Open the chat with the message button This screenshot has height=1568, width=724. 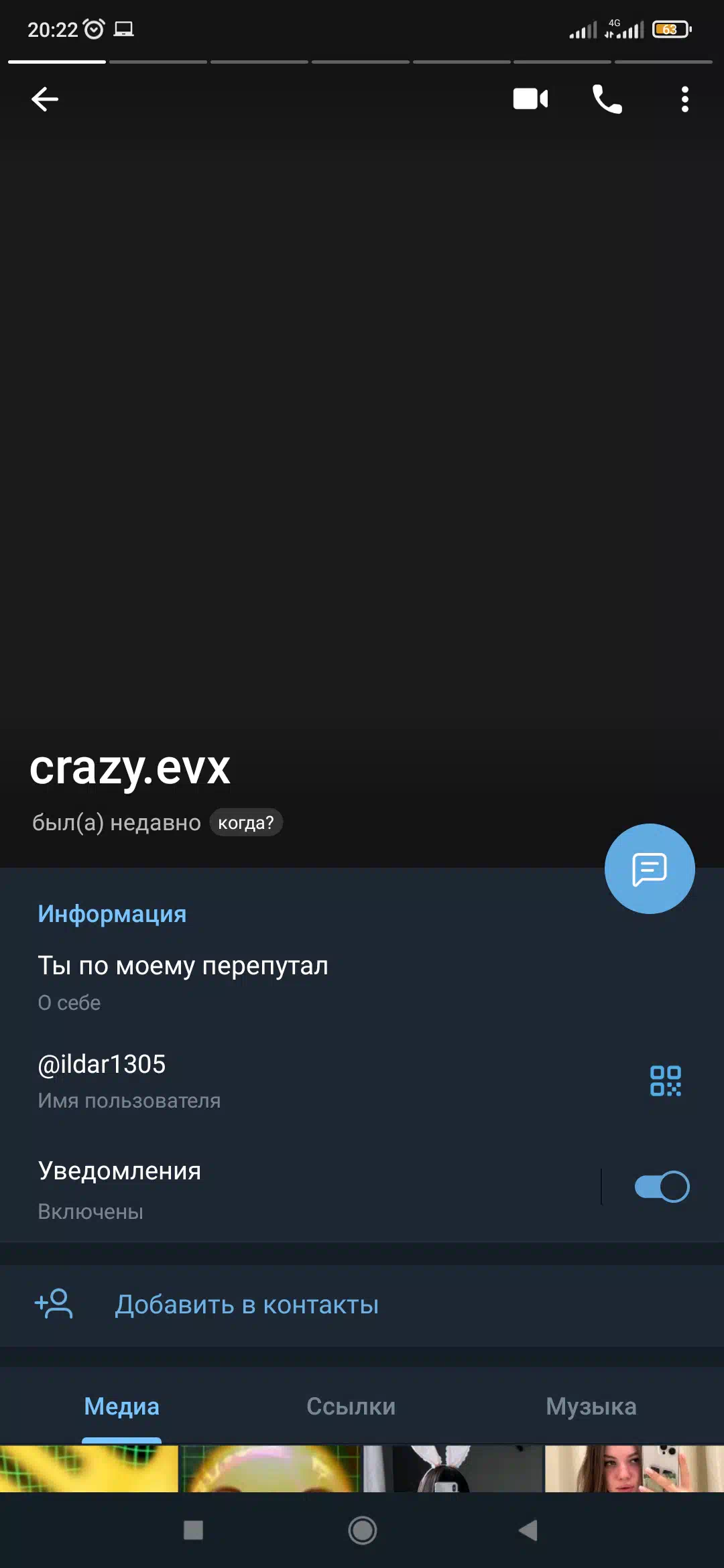(x=649, y=868)
